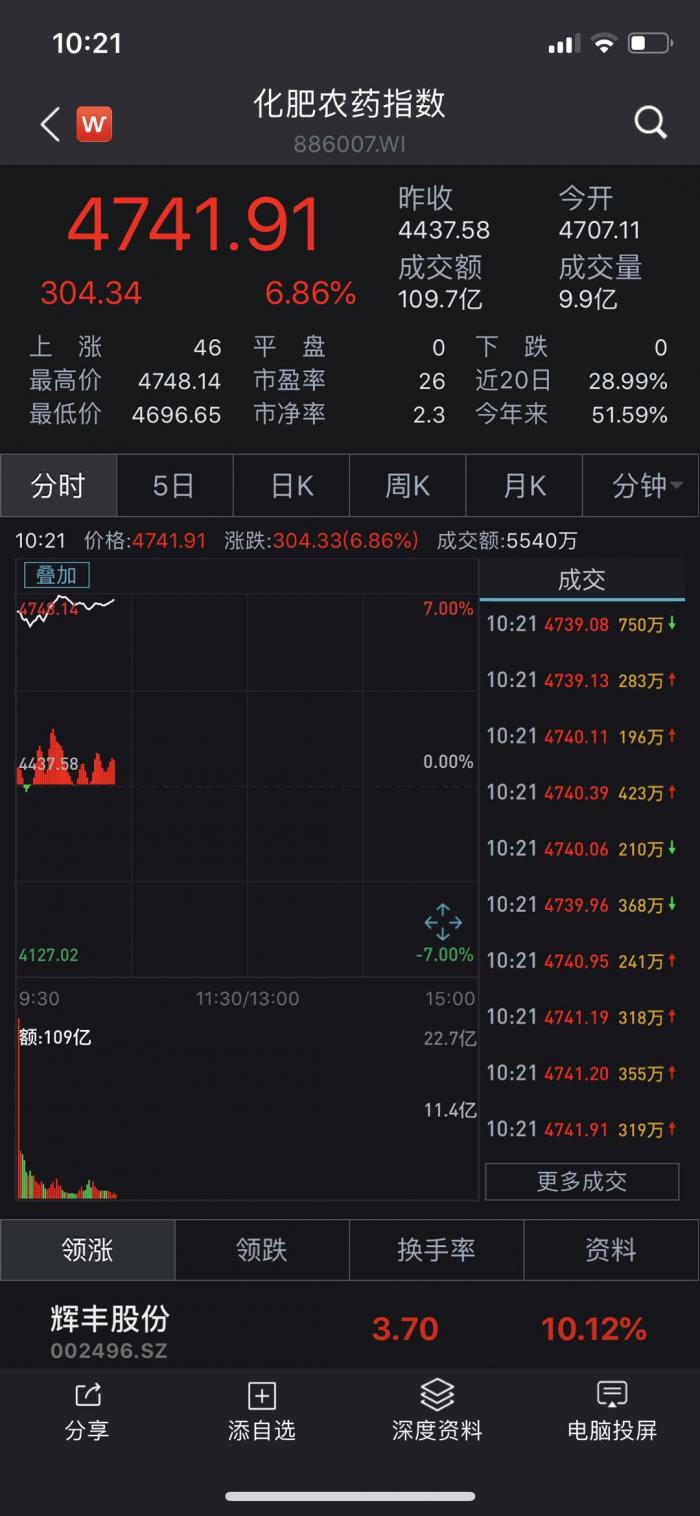Switch to the 领跌 list tab
Viewport: 700px width, 1516px height.
click(x=261, y=1250)
